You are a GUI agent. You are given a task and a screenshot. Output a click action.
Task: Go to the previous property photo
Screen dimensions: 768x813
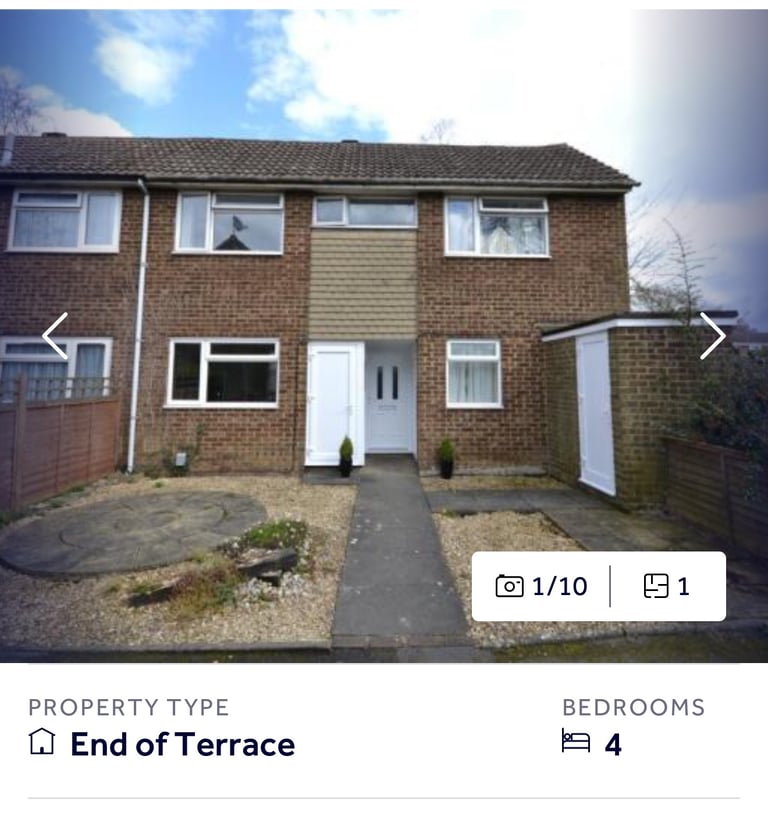(x=55, y=336)
